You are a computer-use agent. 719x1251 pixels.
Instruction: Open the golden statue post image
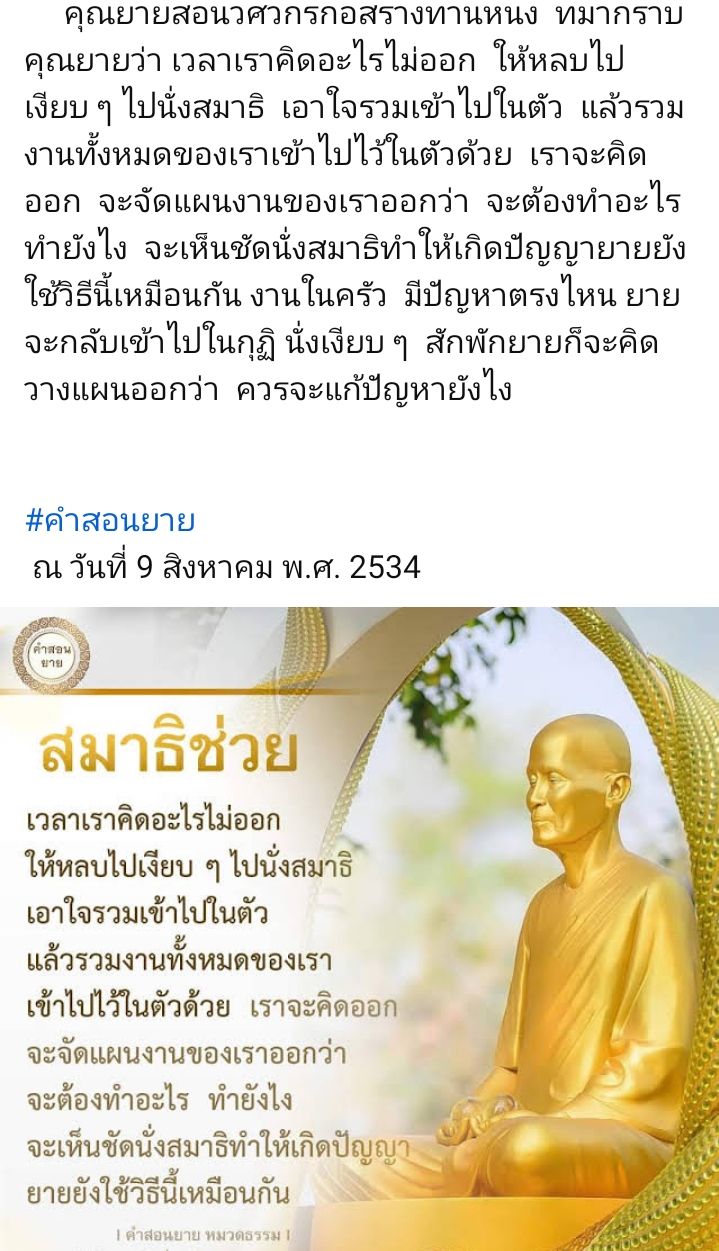[360, 928]
